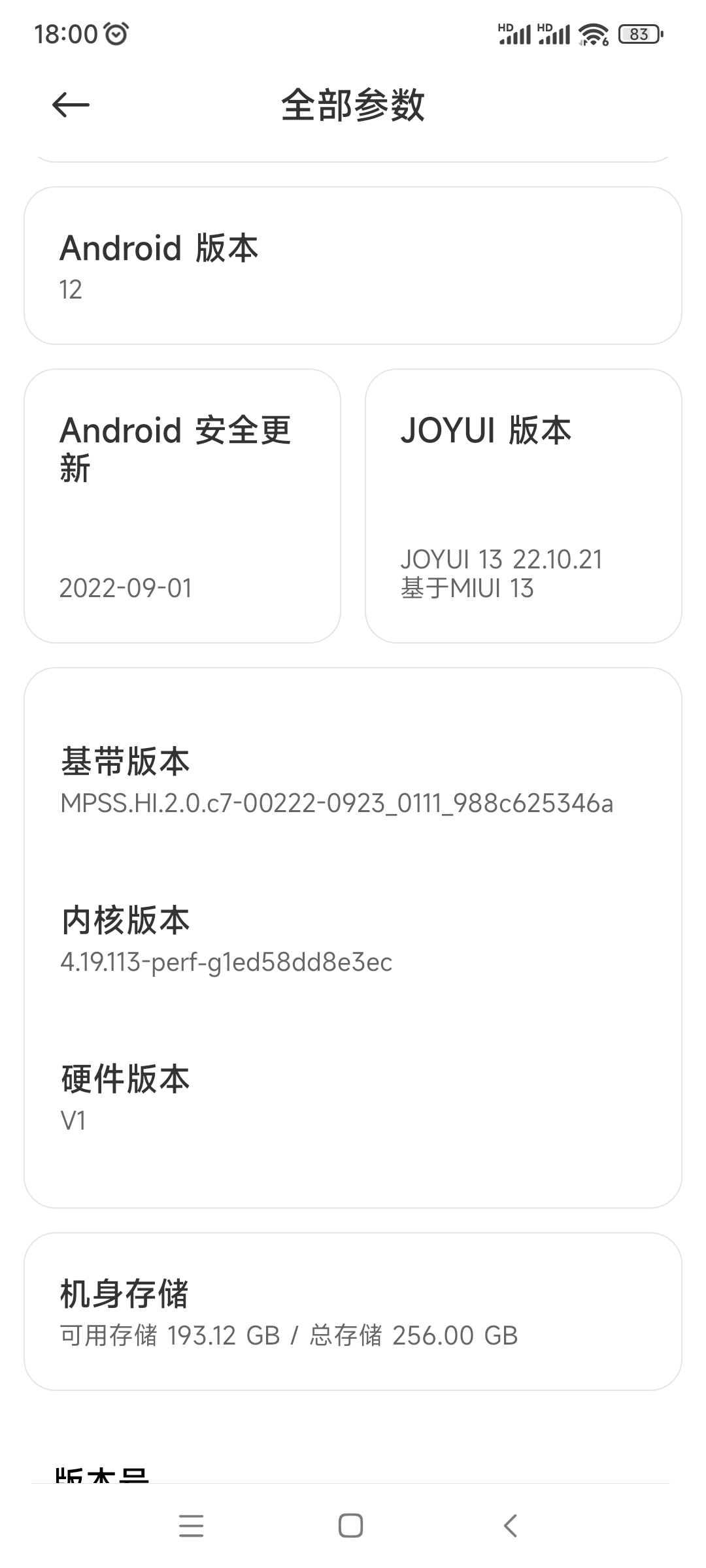Go to the home screen
706x1568 pixels.
(351, 1526)
